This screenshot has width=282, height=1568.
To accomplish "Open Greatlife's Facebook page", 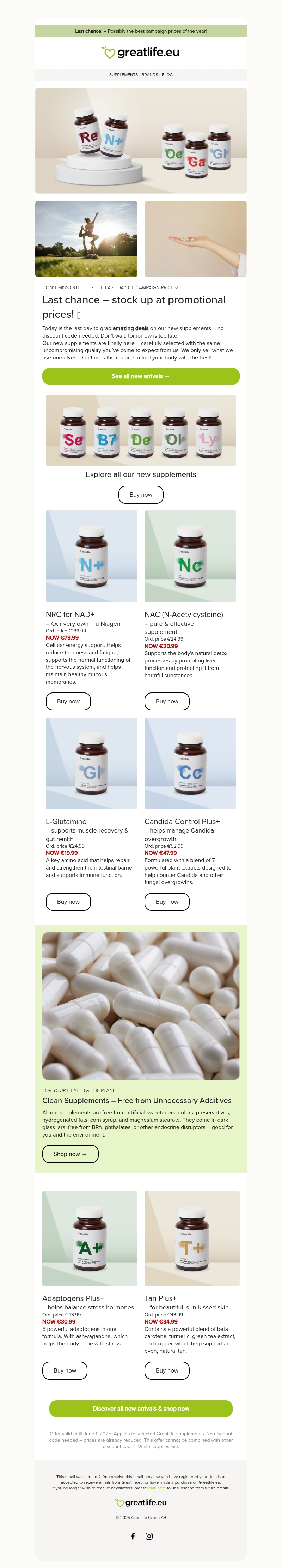I will click(x=133, y=1536).
